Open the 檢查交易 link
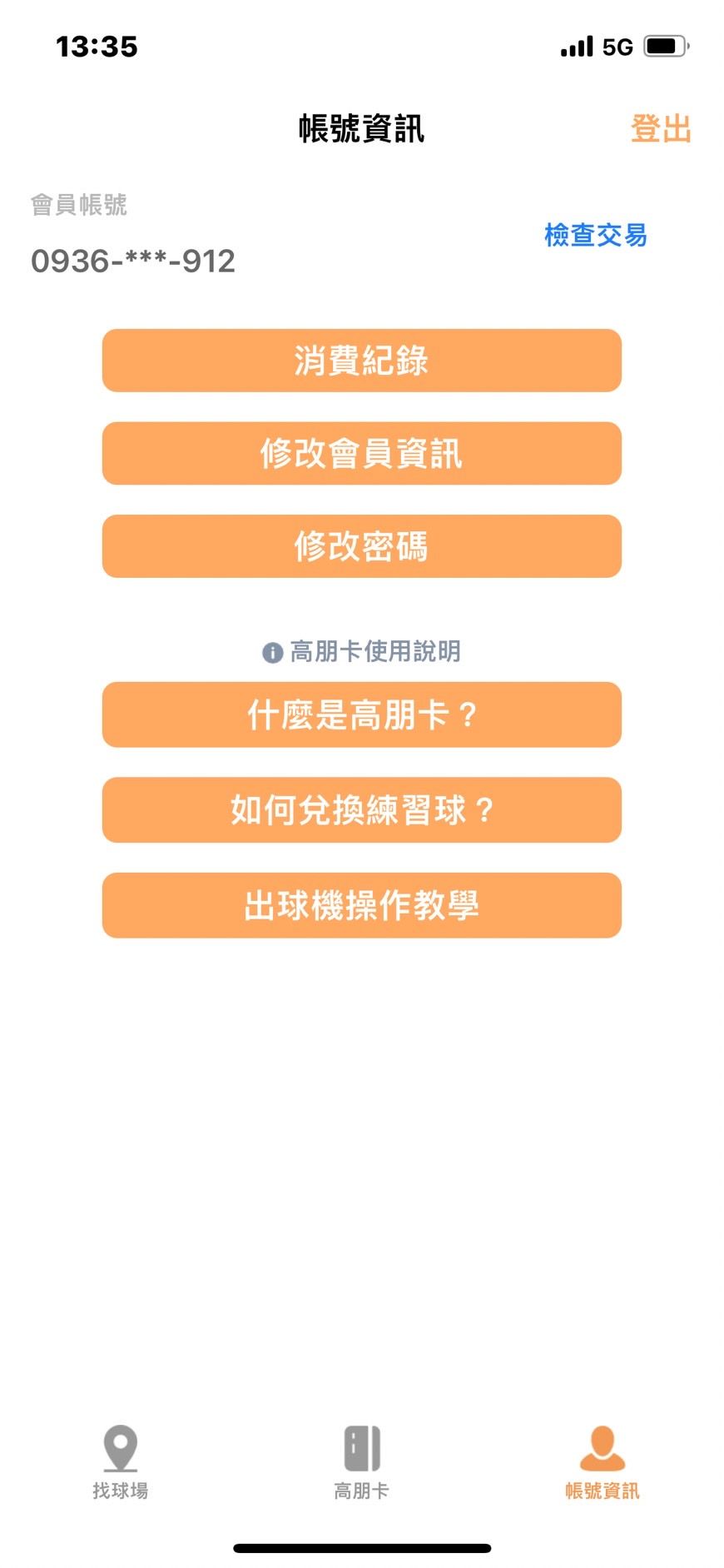The height and width of the screenshot is (1568, 724). pos(595,235)
